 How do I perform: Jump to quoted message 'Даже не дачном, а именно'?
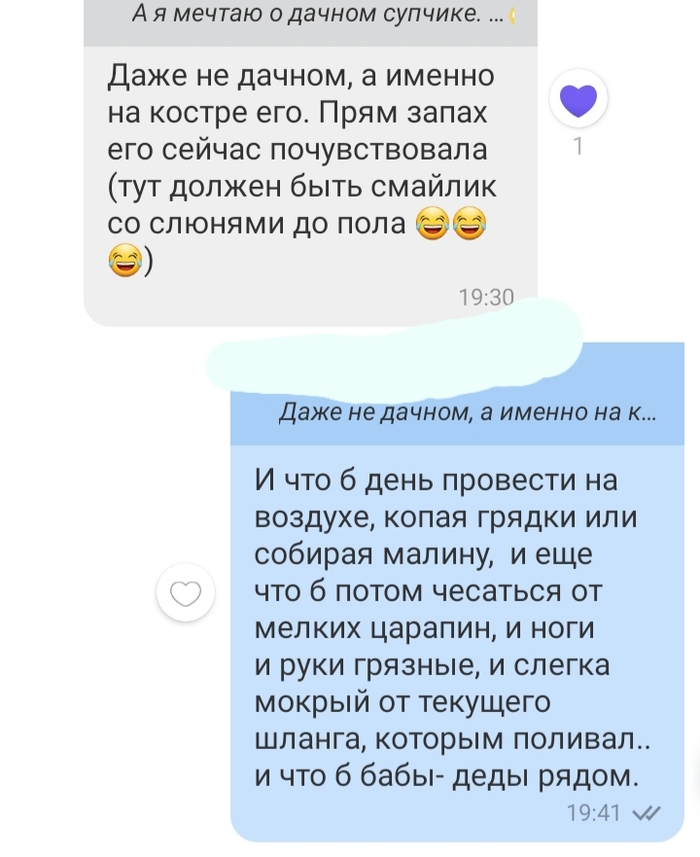(466, 412)
